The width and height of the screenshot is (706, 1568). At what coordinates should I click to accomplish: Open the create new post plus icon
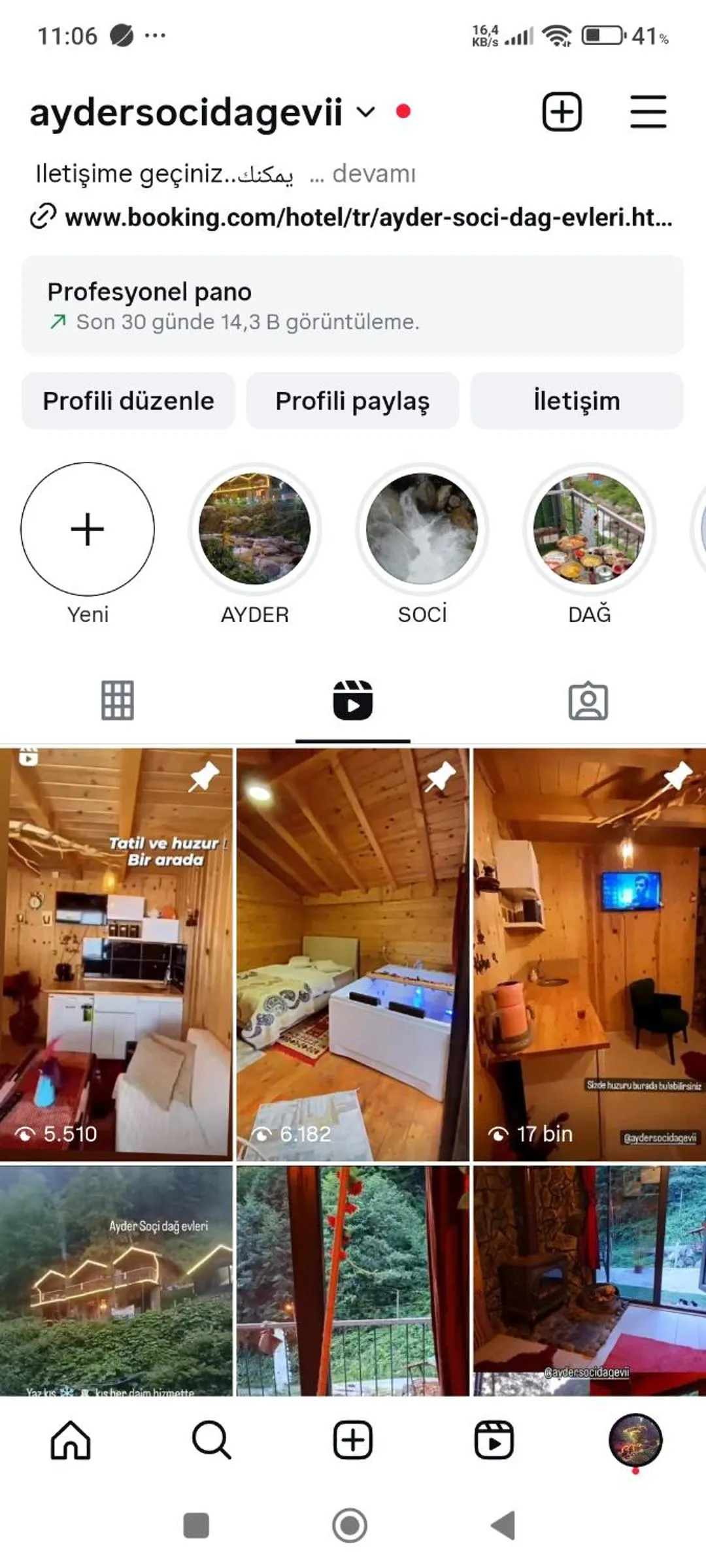(562, 112)
